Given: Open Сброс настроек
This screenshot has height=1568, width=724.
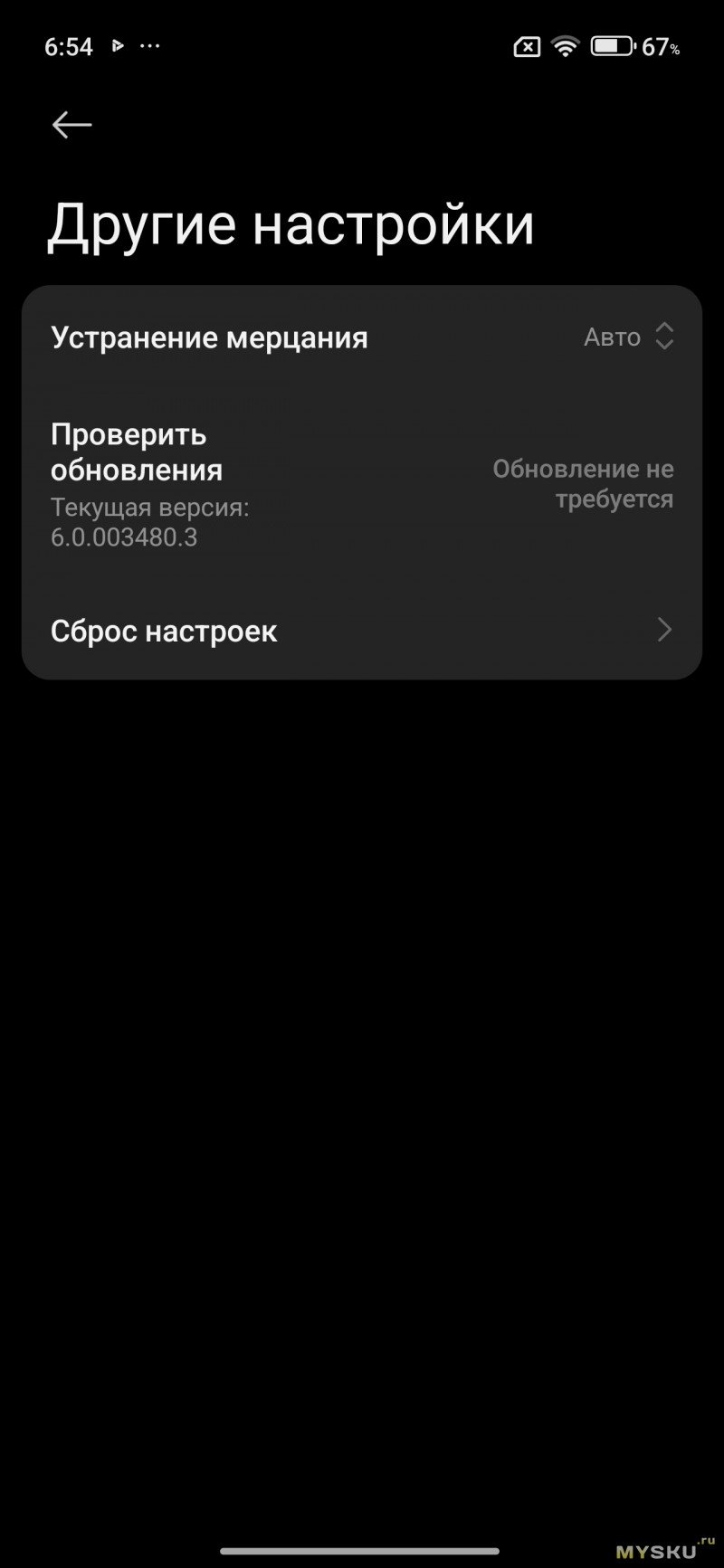Looking at the screenshot, I should (362, 631).
